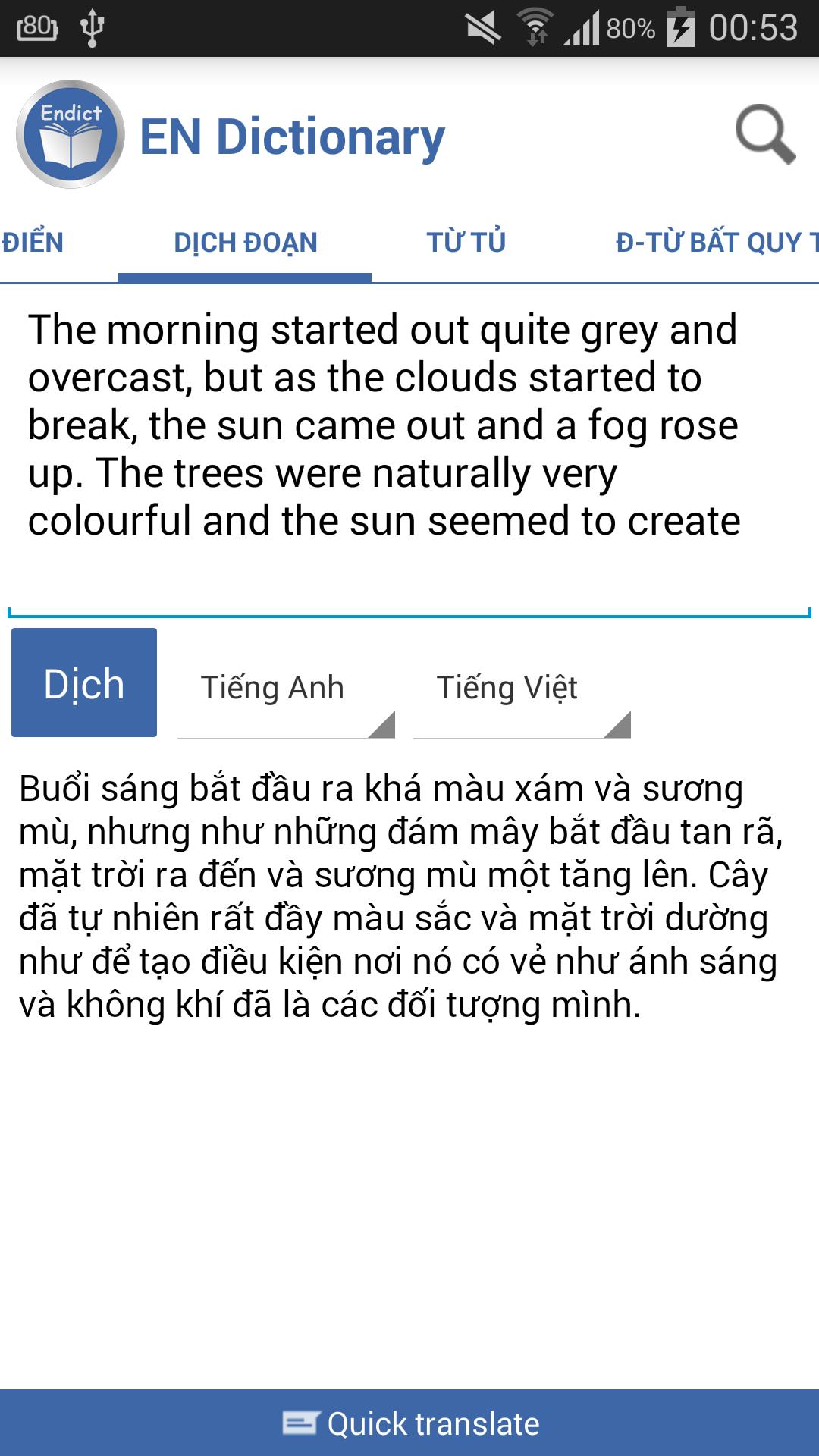Select the DỊCH ĐOẠN tab
This screenshot has height=1456, width=819.
243,243
